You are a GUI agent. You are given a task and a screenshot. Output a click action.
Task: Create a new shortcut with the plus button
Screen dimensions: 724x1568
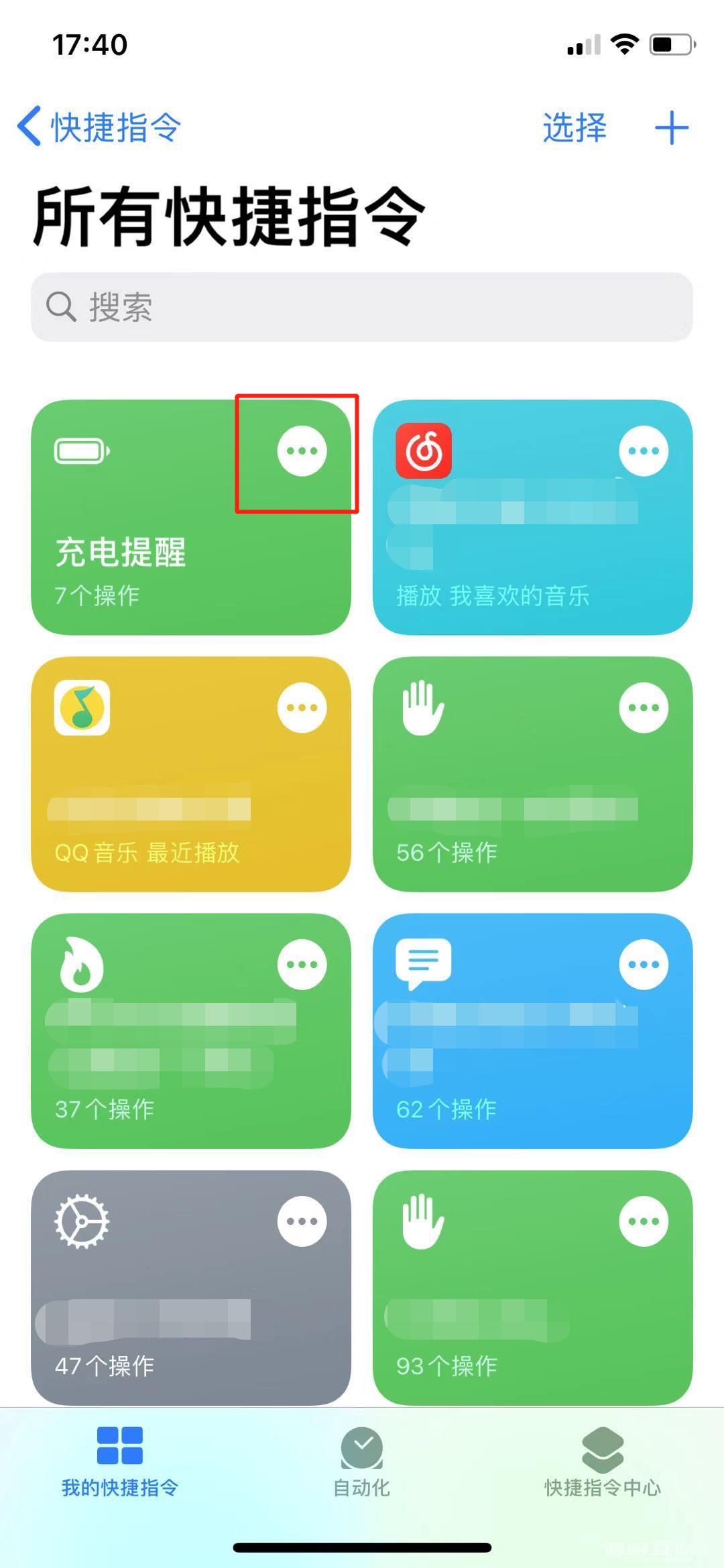[x=672, y=127]
